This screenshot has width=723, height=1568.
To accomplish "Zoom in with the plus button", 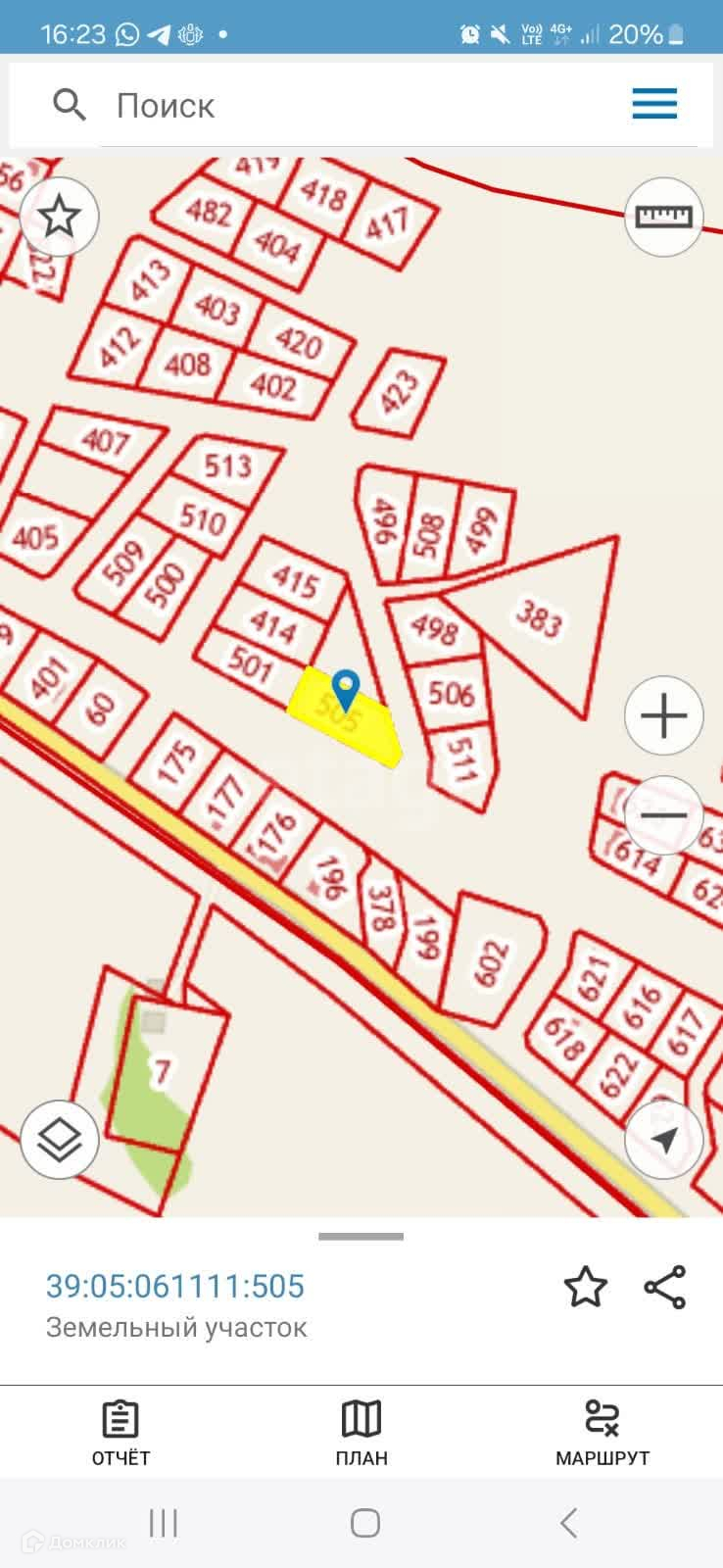I will (663, 715).
